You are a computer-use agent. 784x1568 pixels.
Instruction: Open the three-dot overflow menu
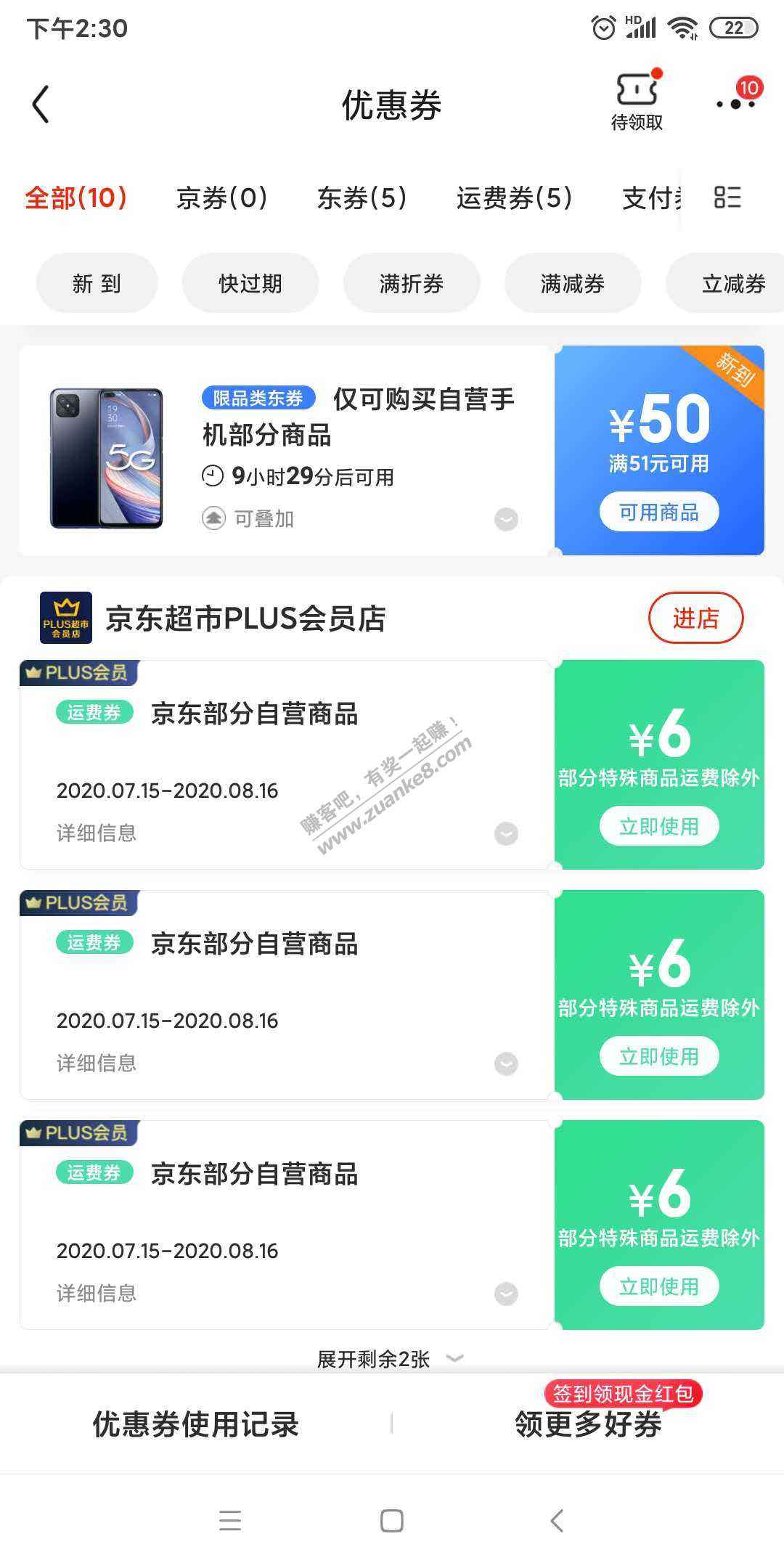click(735, 104)
